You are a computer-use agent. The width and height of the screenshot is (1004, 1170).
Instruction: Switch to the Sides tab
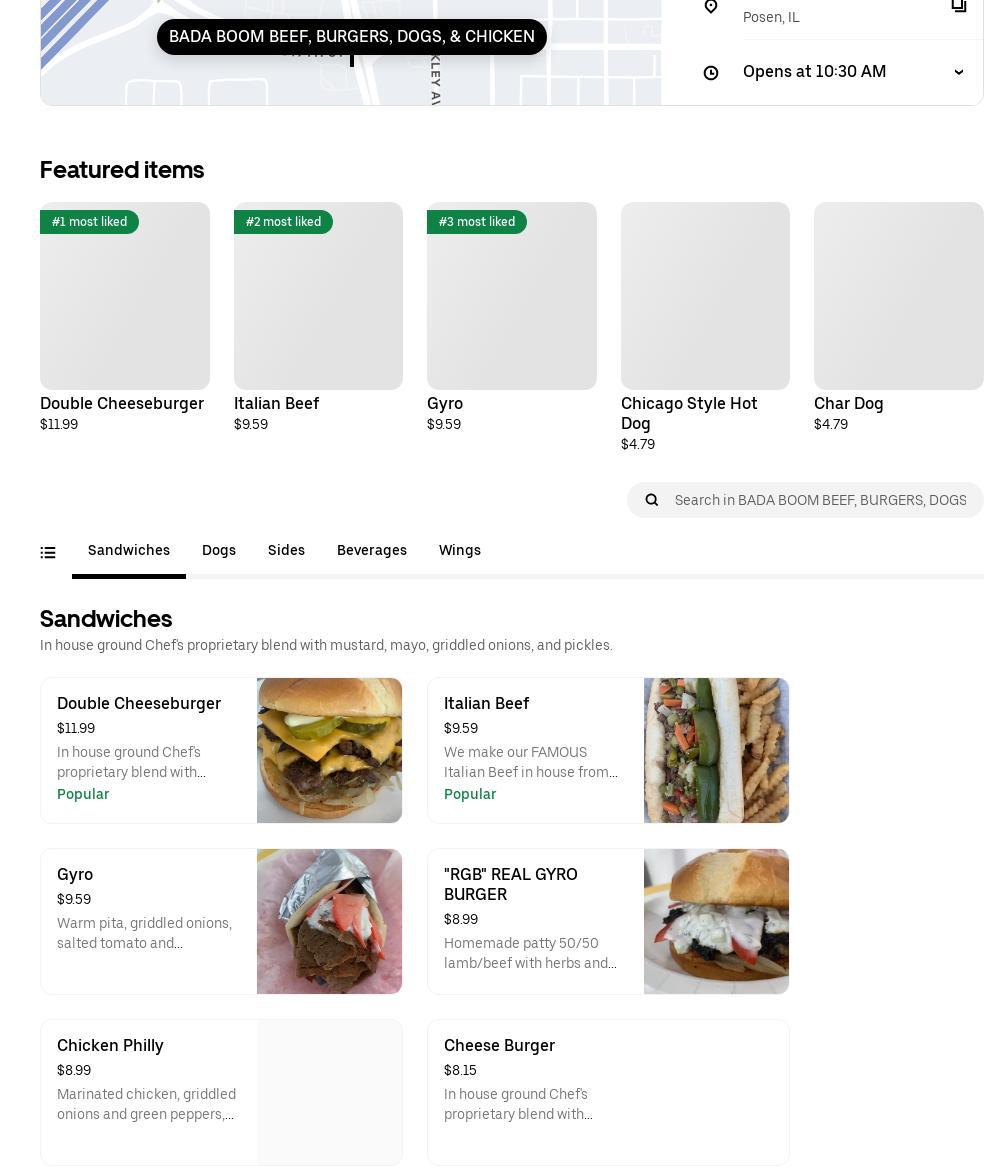286,551
